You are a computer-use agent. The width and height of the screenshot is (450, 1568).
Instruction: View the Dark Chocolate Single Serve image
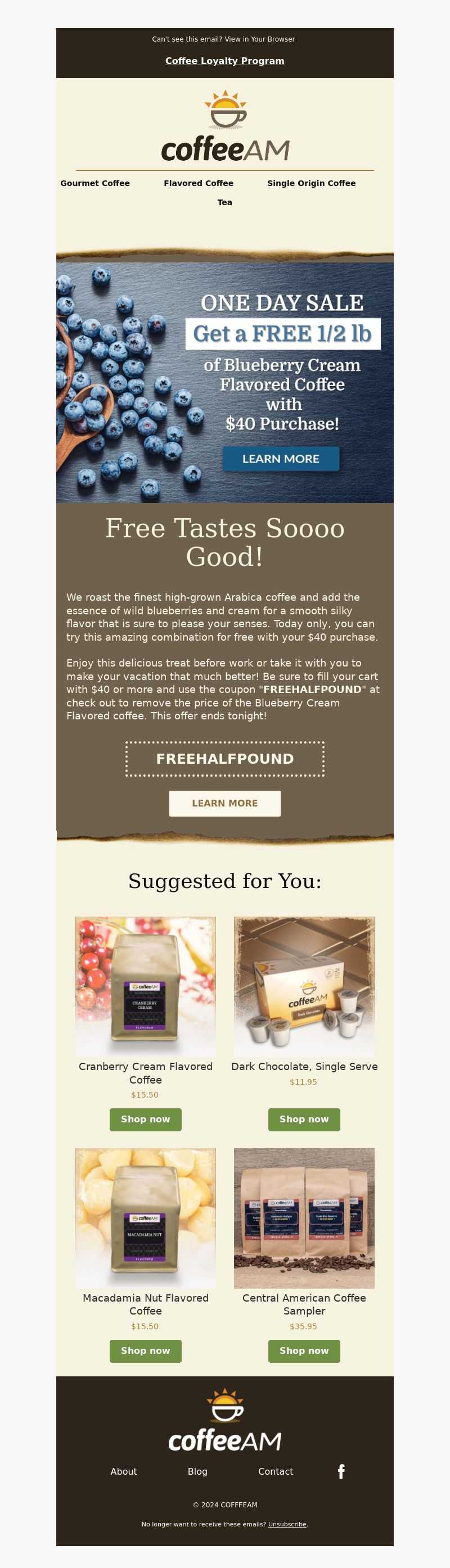[x=304, y=986]
